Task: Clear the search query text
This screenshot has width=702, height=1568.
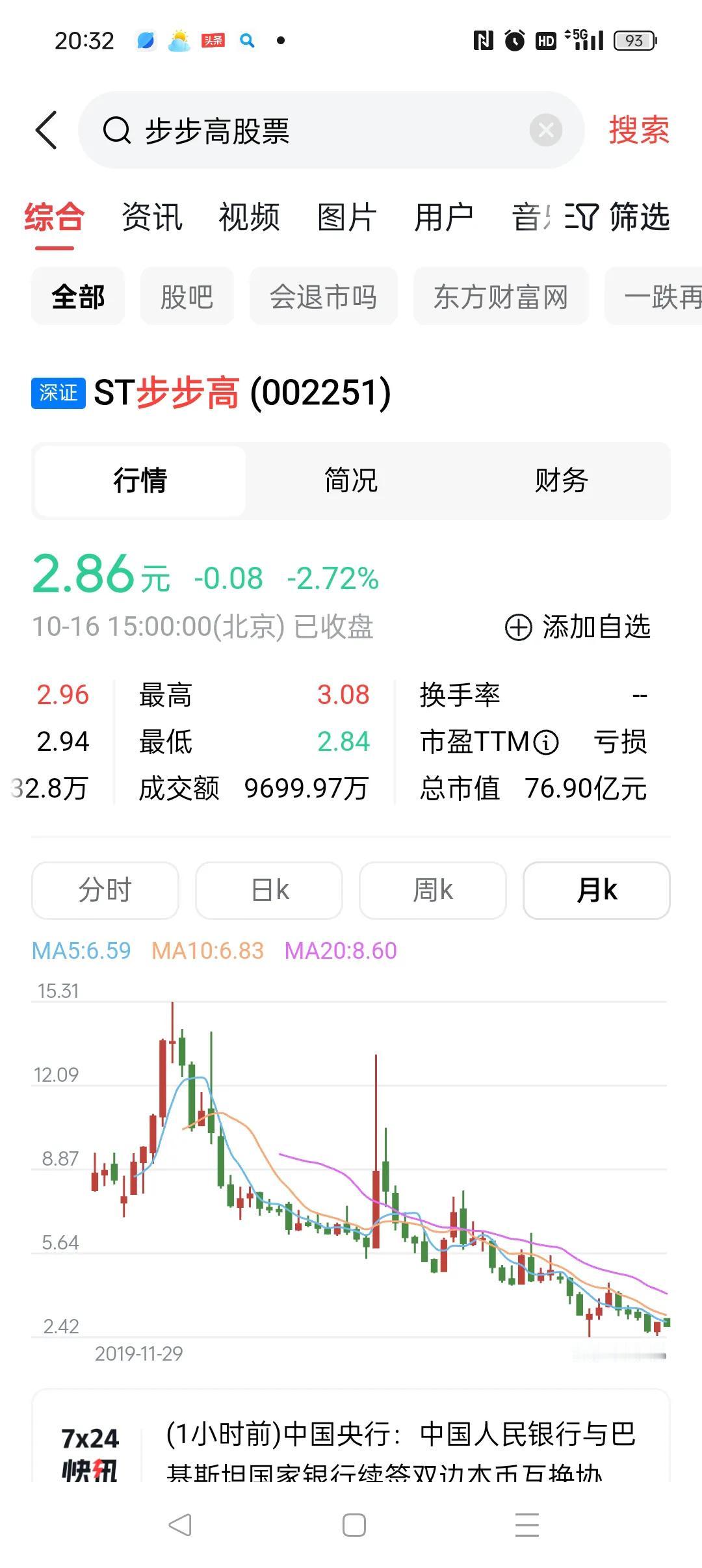Action: pos(546,130)
